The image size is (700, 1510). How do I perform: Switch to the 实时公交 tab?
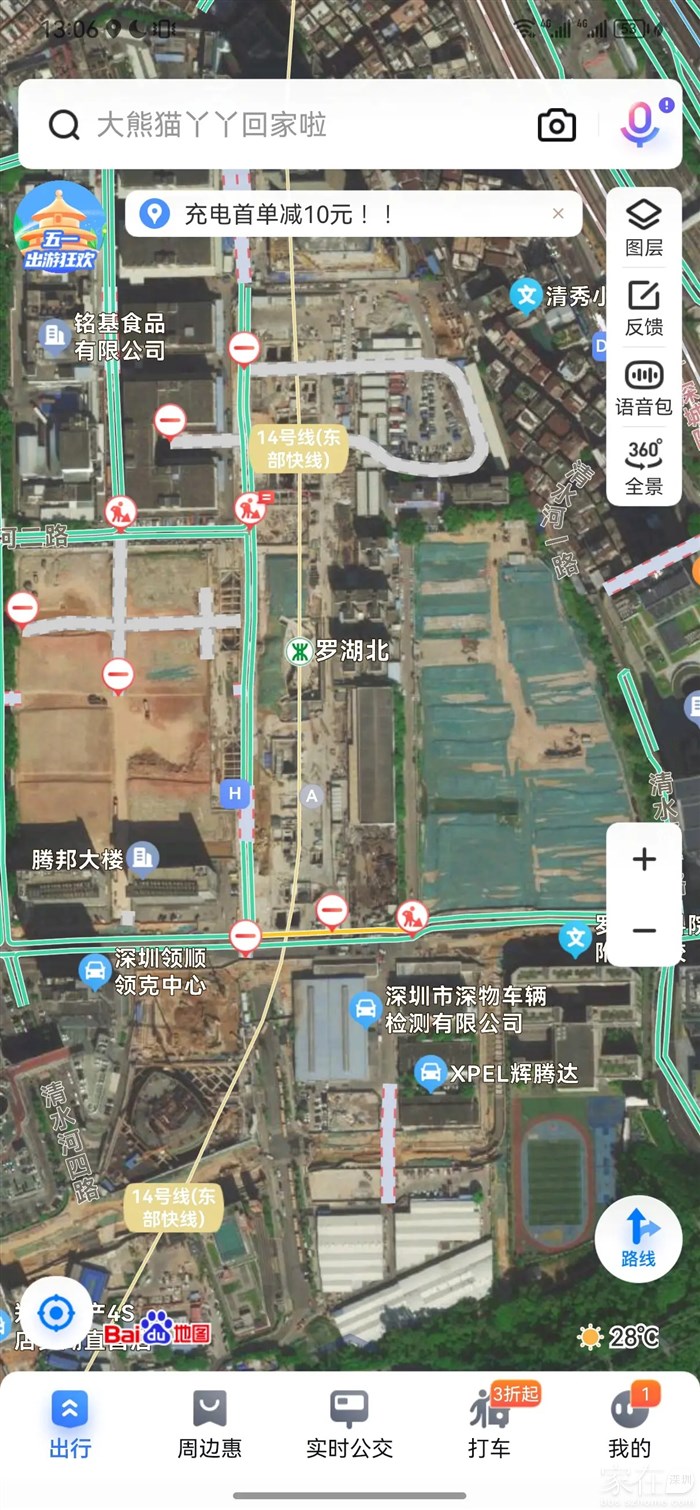click(349, 1424)
